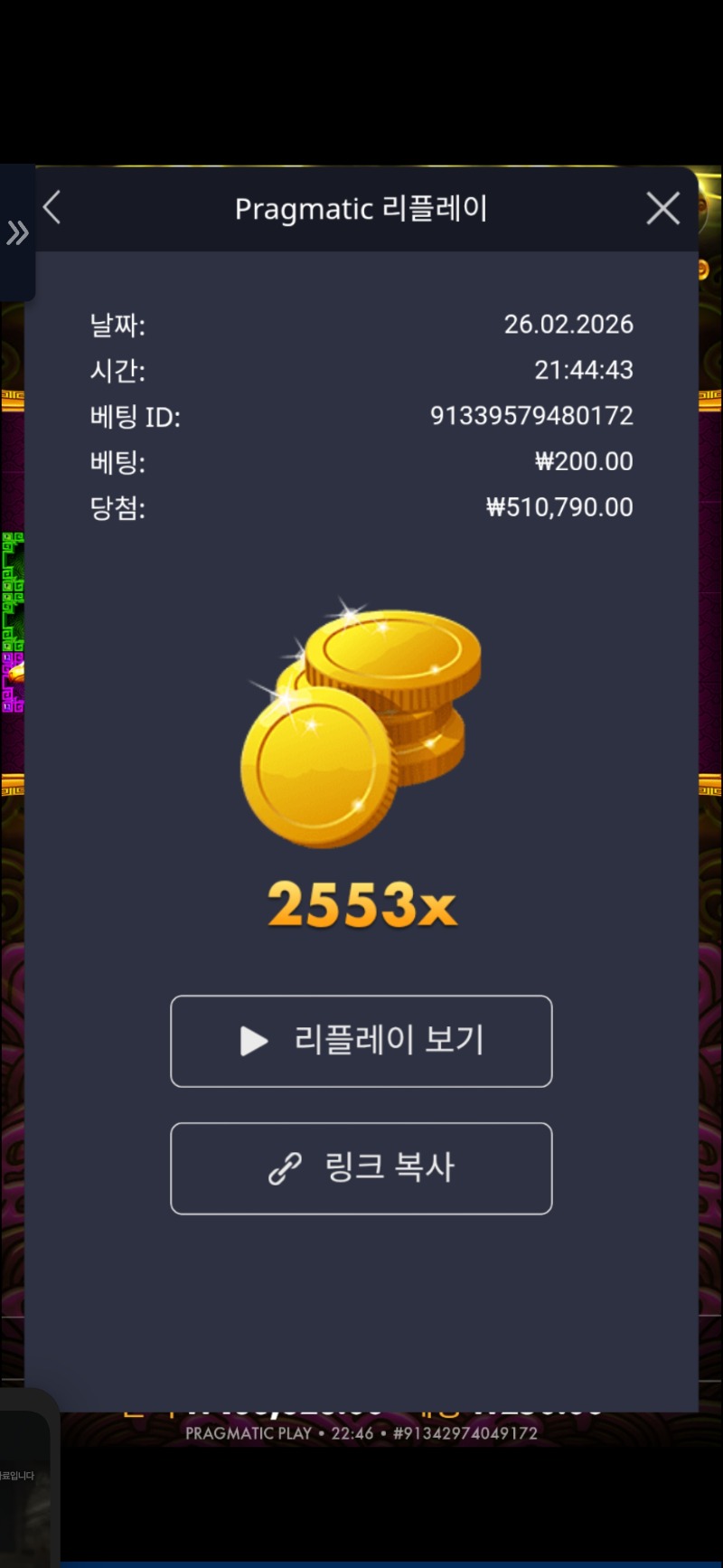Screen dimensions: 723x1568
Task: Go back from the Pragmatic replay dialog
Action: pos(52,208)
